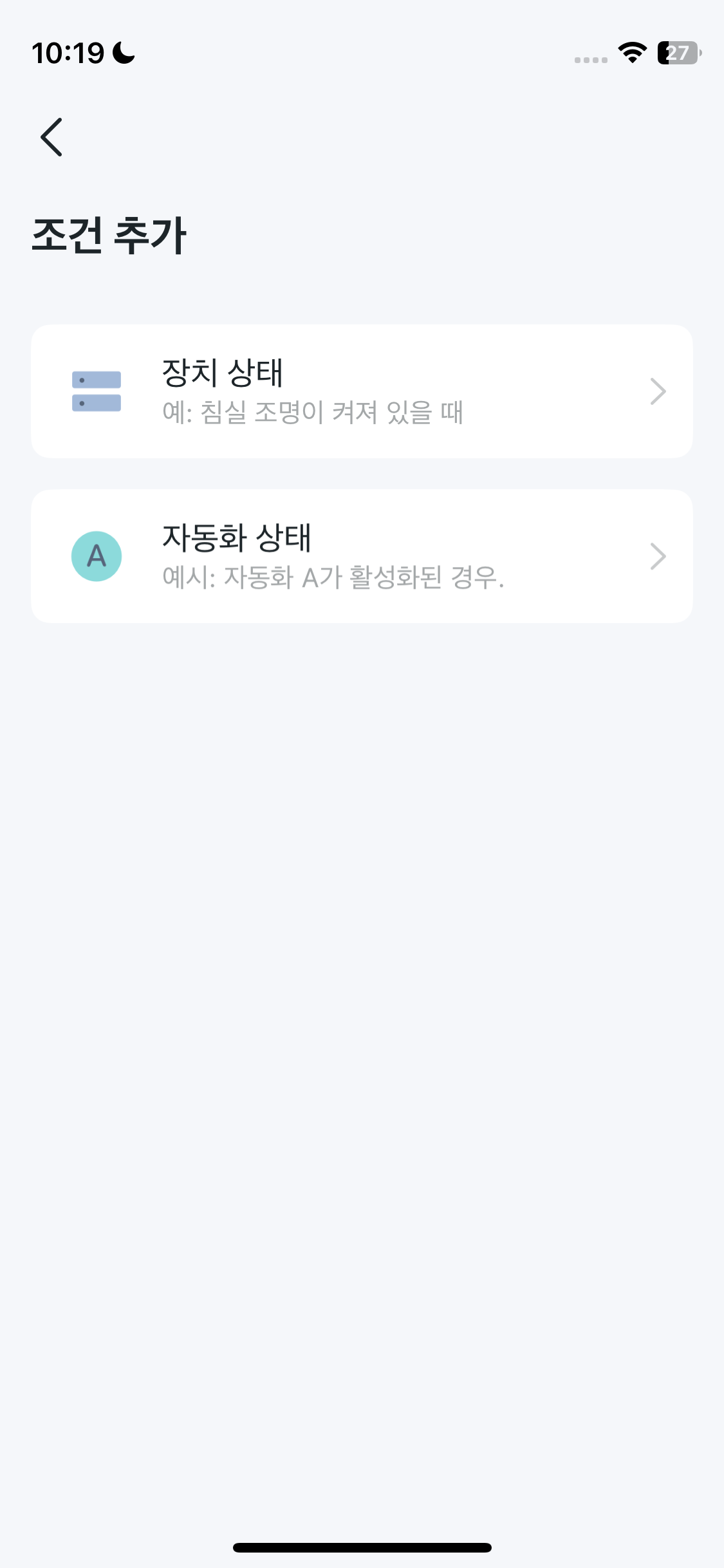This screenshot has height=1568, width=724.
Task: Open the 장치 상태 condition option
Action: [x=362, y=391]
